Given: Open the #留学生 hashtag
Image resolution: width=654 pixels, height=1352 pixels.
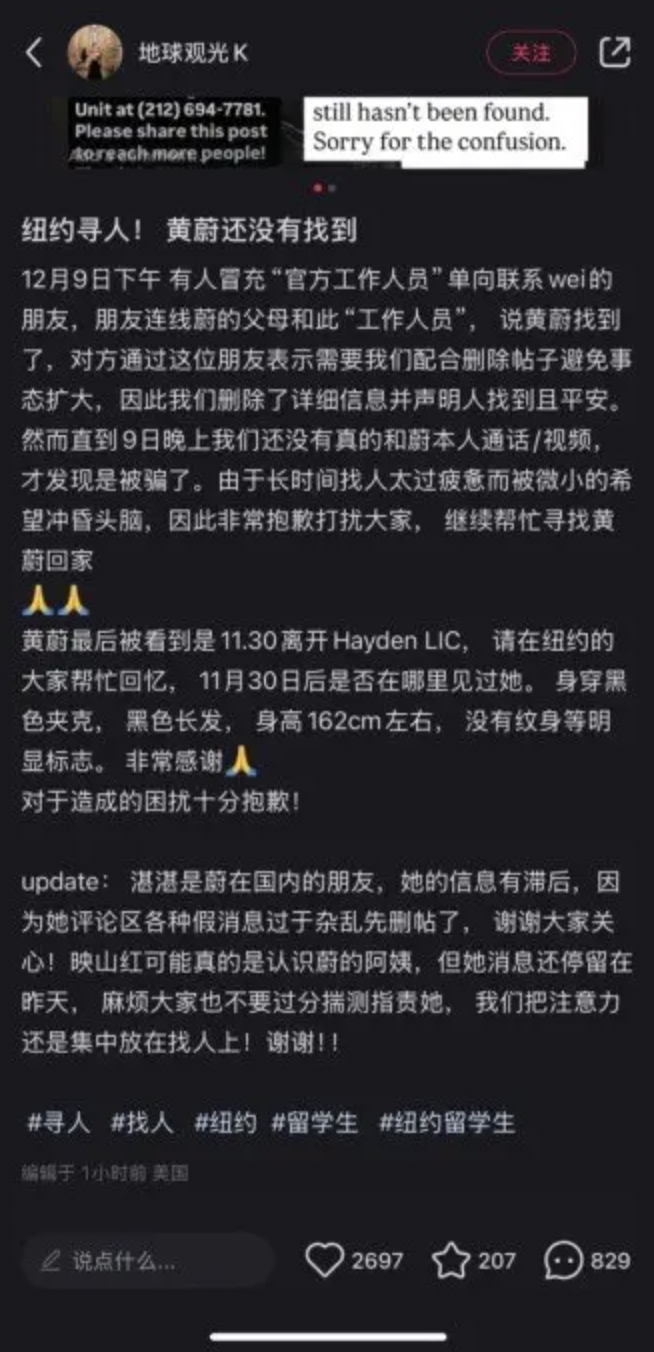Looking at the screenshot, I should (313, 1122).
